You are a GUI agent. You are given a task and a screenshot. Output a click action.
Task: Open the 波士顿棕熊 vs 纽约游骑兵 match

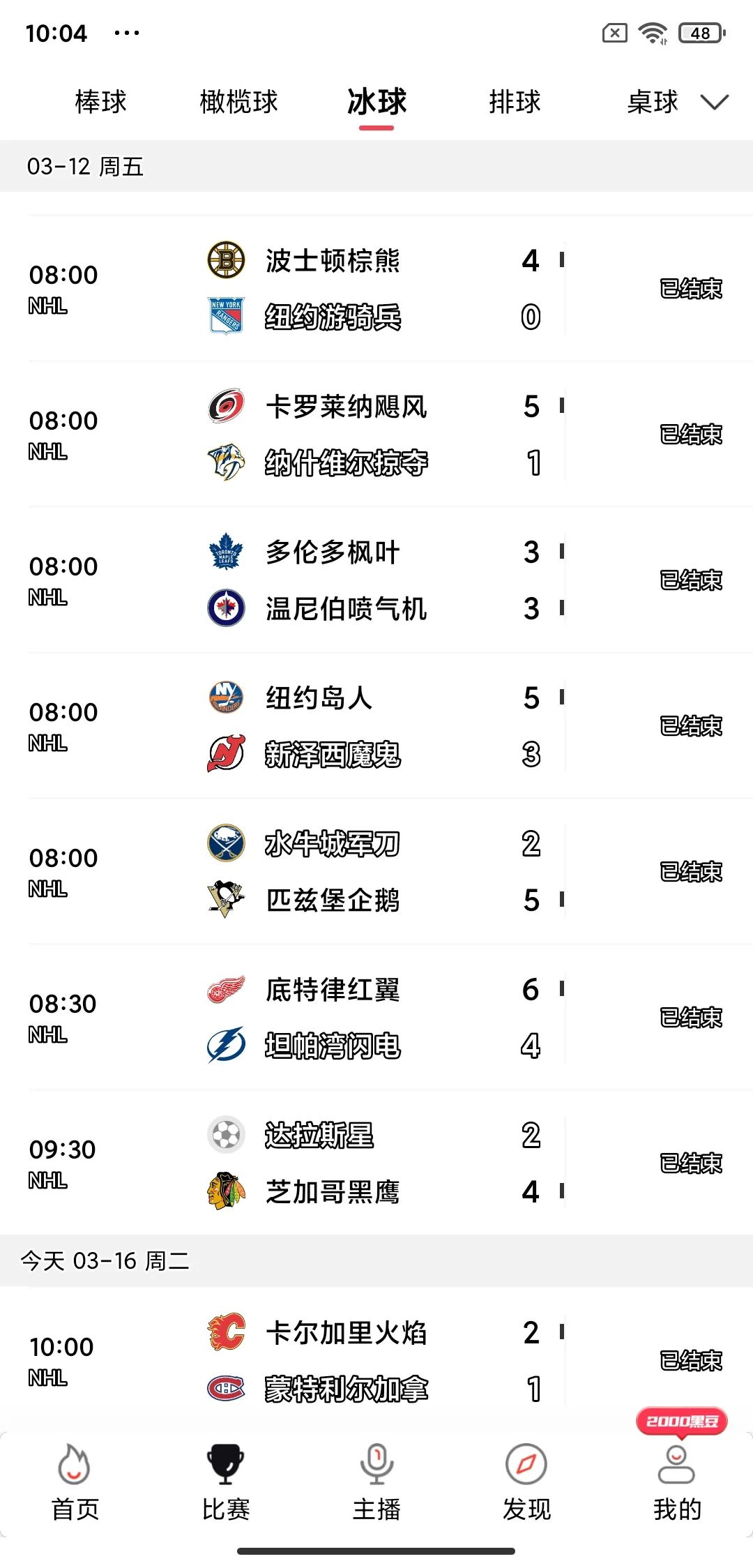click(376, 289)
